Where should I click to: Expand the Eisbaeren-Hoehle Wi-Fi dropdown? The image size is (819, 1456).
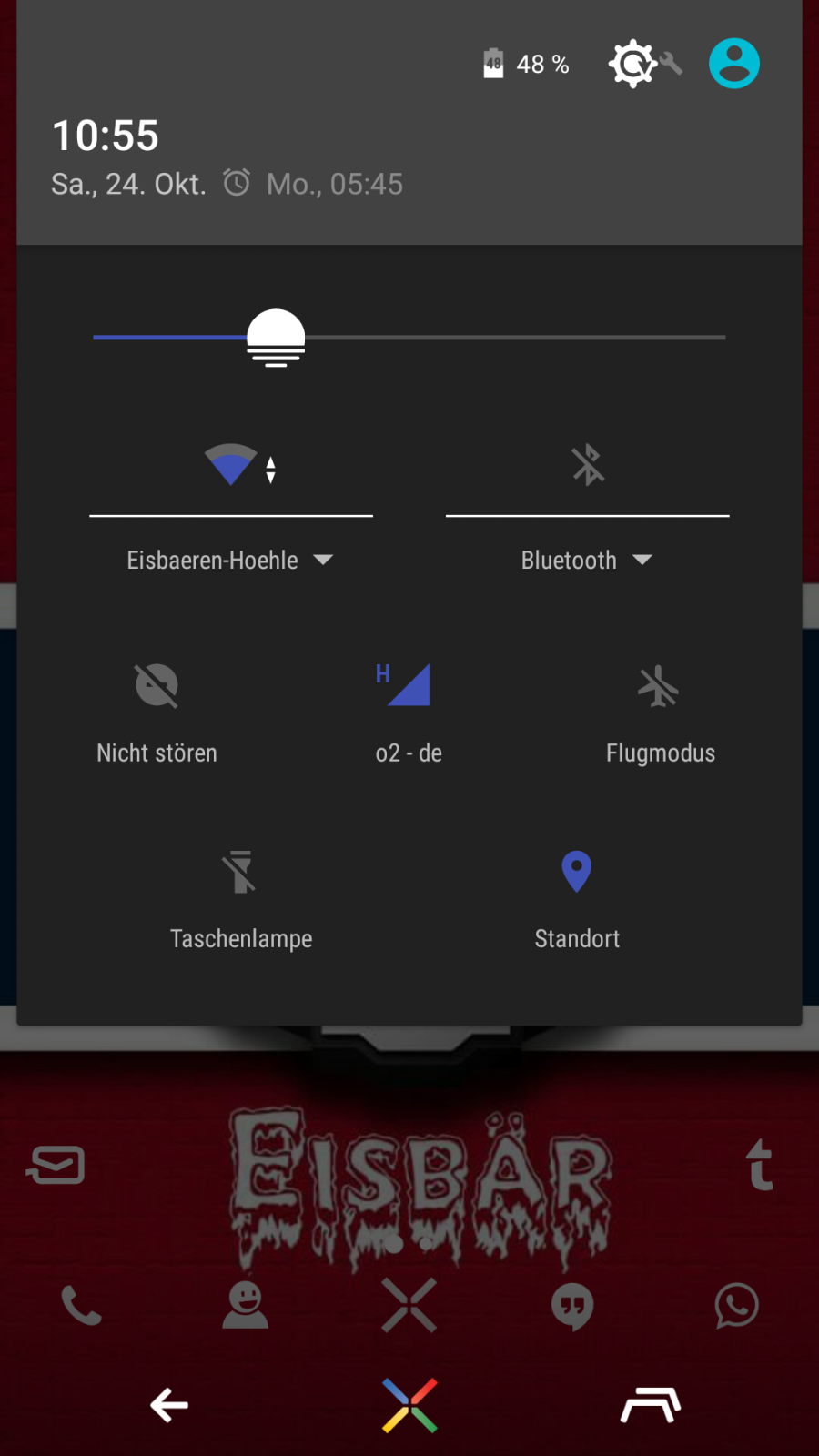pyautogui.click(x=230, y=560)
